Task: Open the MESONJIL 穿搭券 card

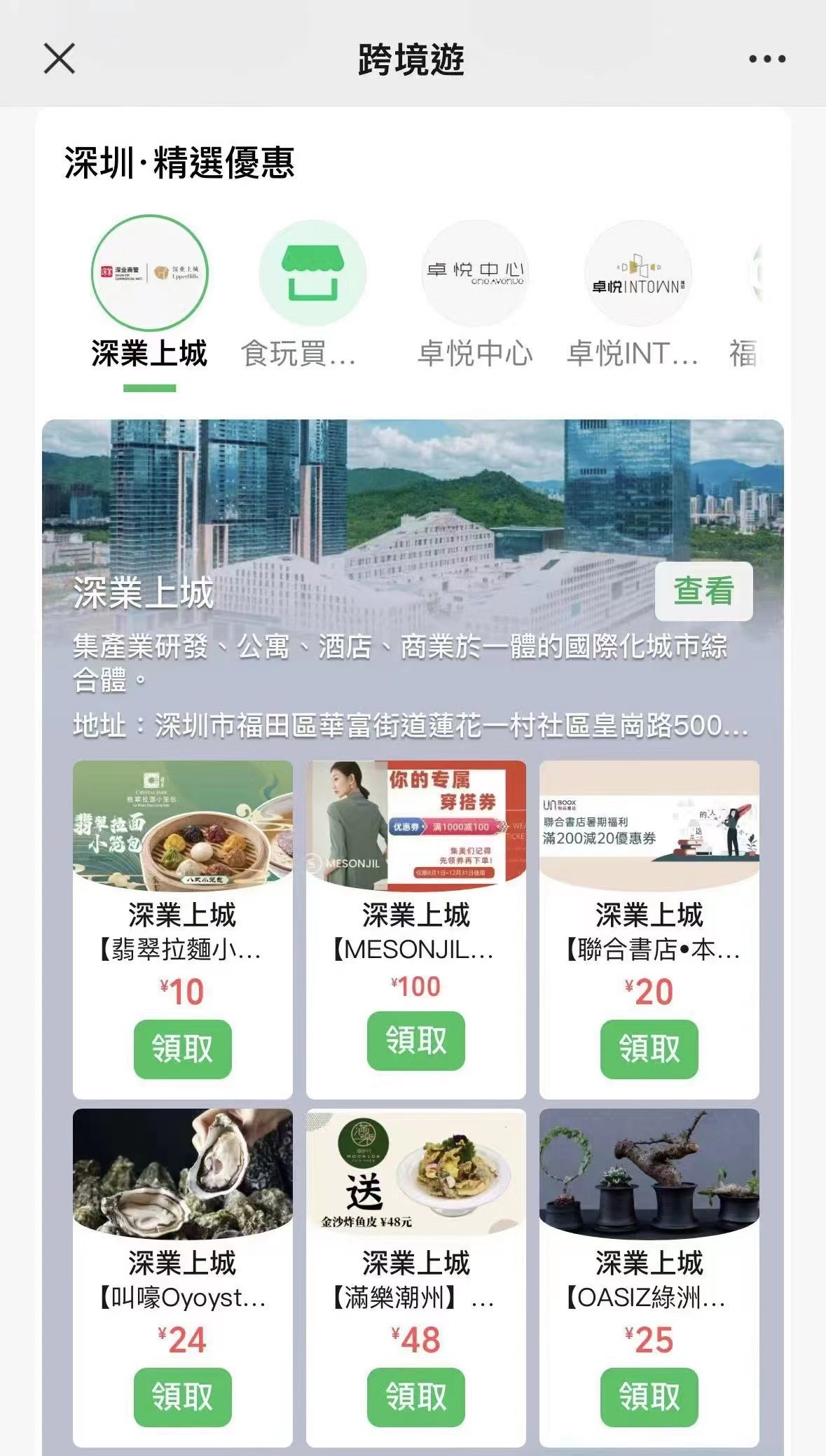Action: pyautogui.click(x=415, y=826)
